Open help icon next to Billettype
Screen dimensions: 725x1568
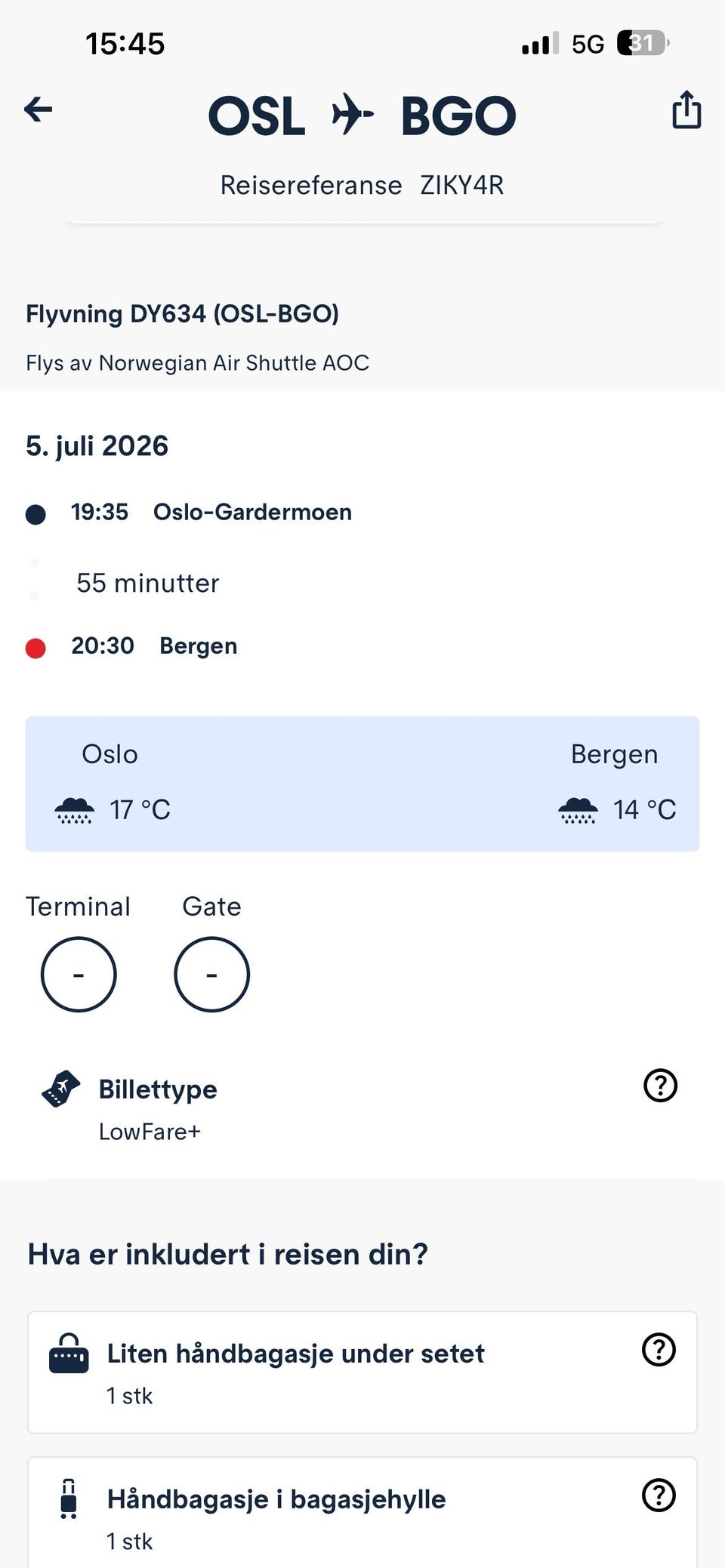pos(660,1086)
